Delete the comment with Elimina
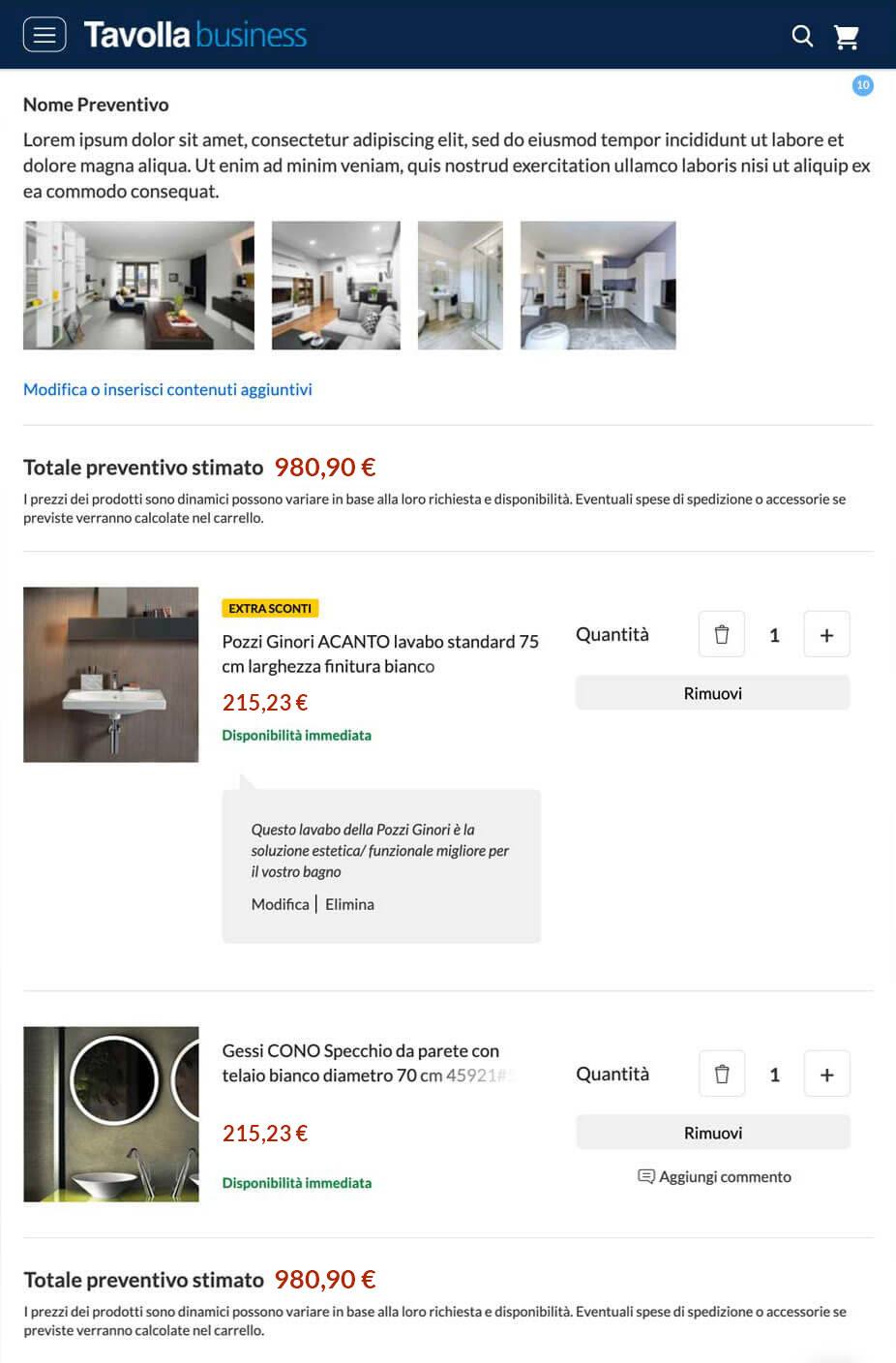The width and height of the screenshot is (896, 1363). [x=349, y=904]
